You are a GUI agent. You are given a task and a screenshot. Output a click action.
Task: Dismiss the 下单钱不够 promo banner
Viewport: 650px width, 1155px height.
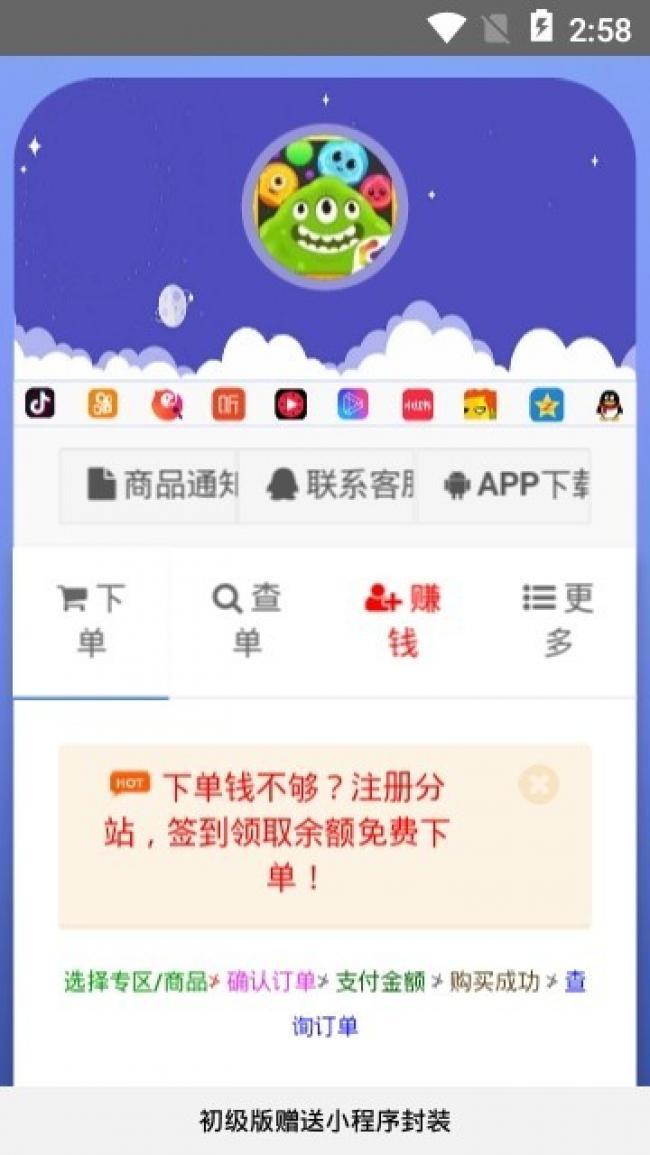pyautogui.click(x=538, y=785)
